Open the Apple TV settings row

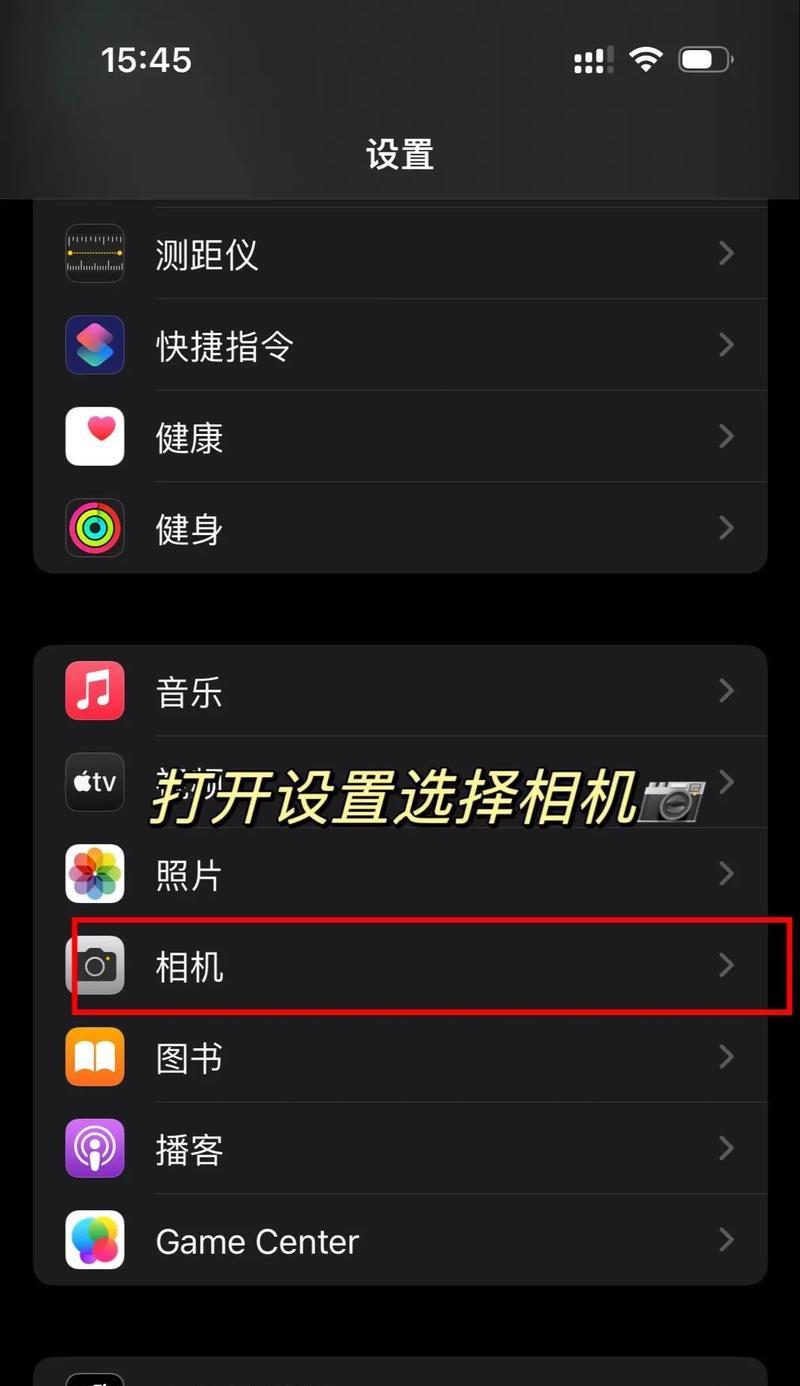point(400,782)
